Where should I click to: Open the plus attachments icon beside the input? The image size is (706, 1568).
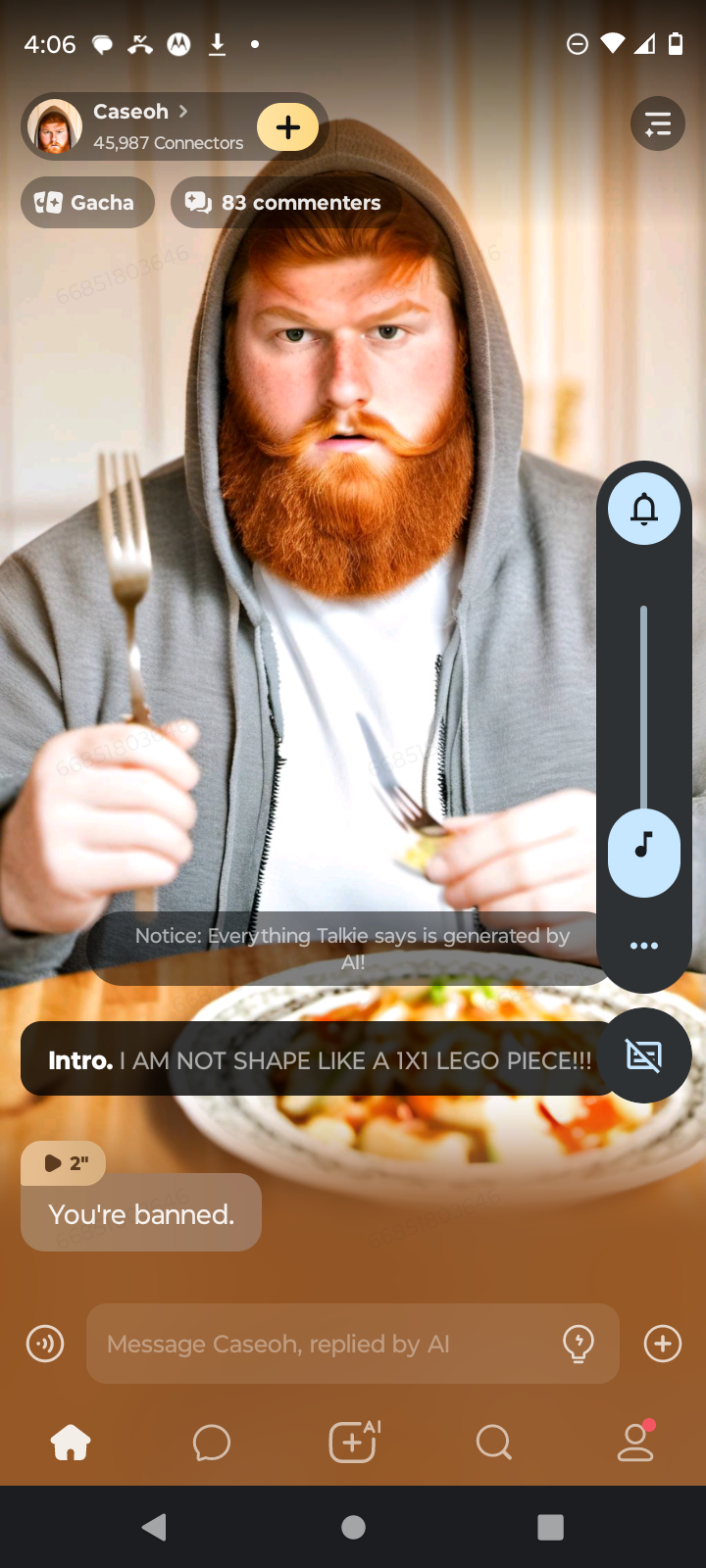point(663,1344)
